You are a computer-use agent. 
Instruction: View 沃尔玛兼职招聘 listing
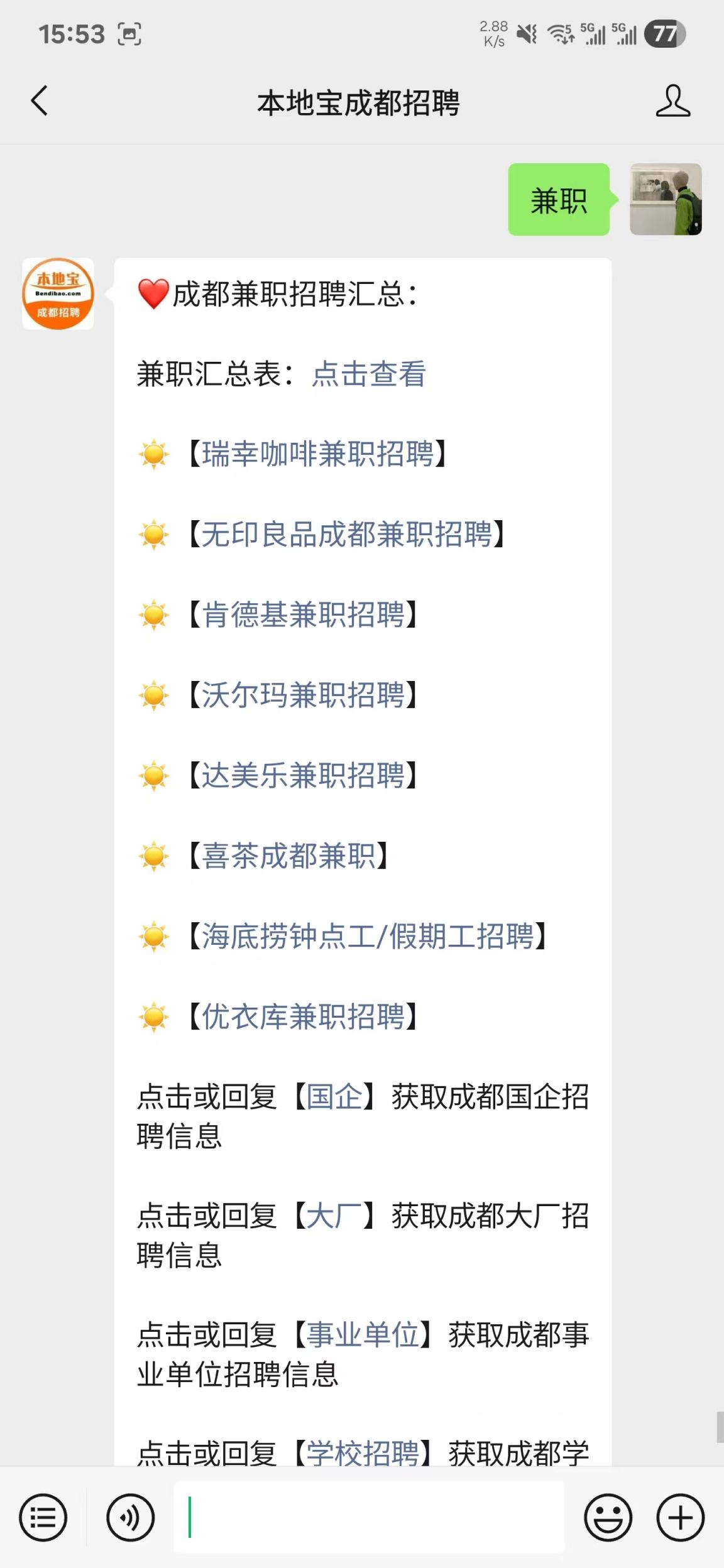tap(303, 695)
